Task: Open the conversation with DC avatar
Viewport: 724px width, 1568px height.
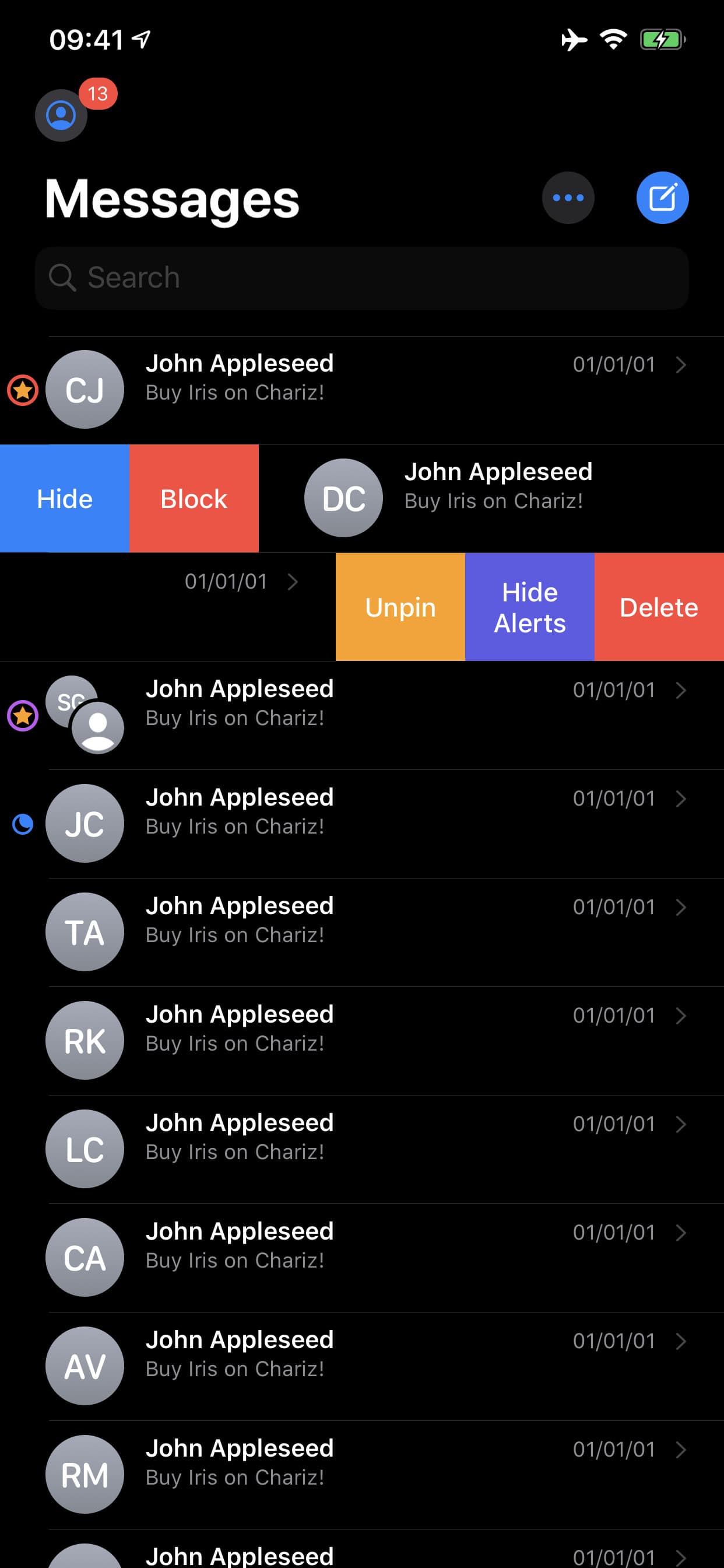Action: click(491, 499)
